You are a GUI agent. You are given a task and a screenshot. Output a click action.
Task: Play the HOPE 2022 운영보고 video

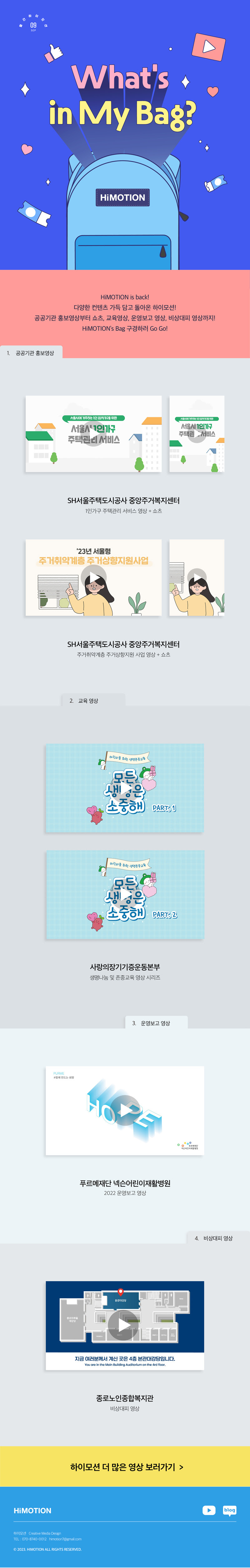click(124, 1111)
